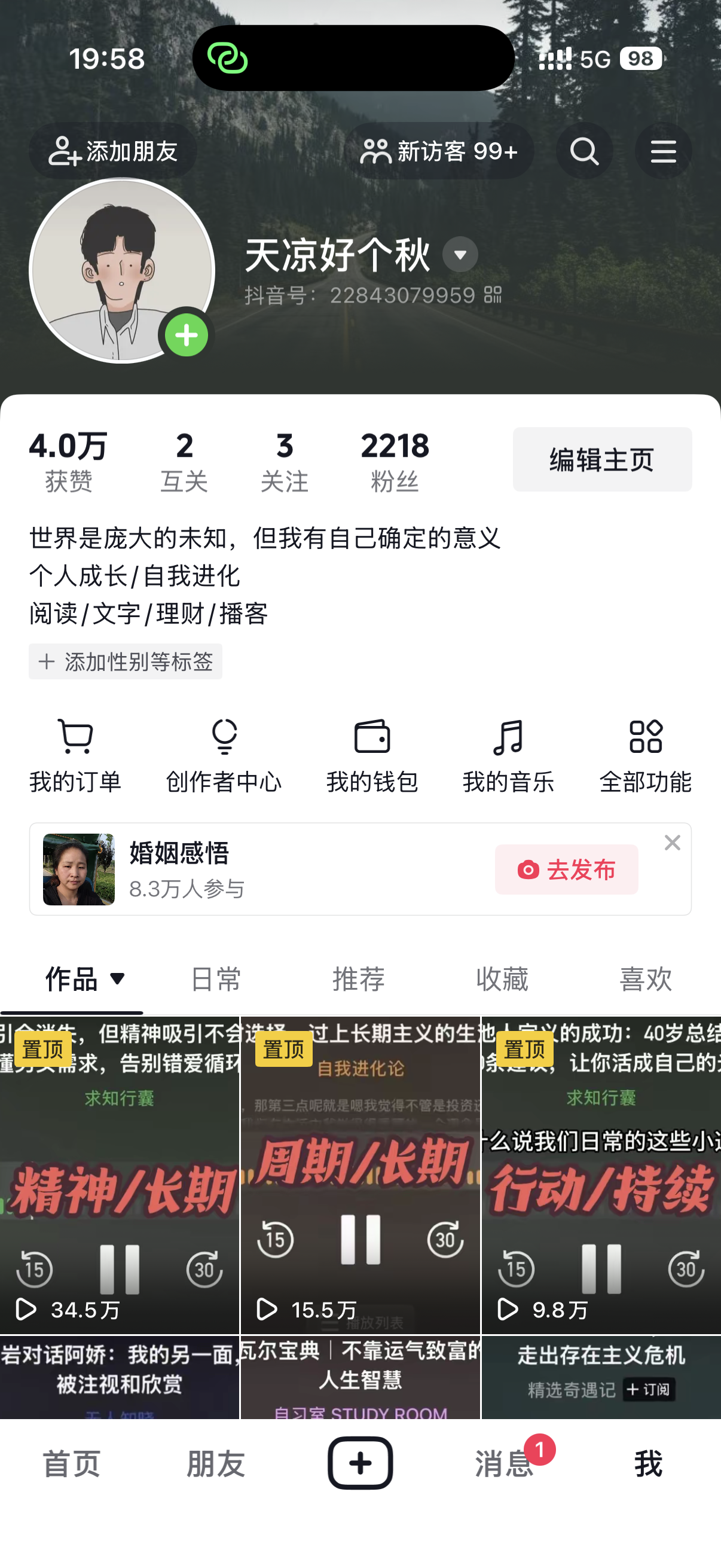Tap the green plus on the avatar

(186, 335)
